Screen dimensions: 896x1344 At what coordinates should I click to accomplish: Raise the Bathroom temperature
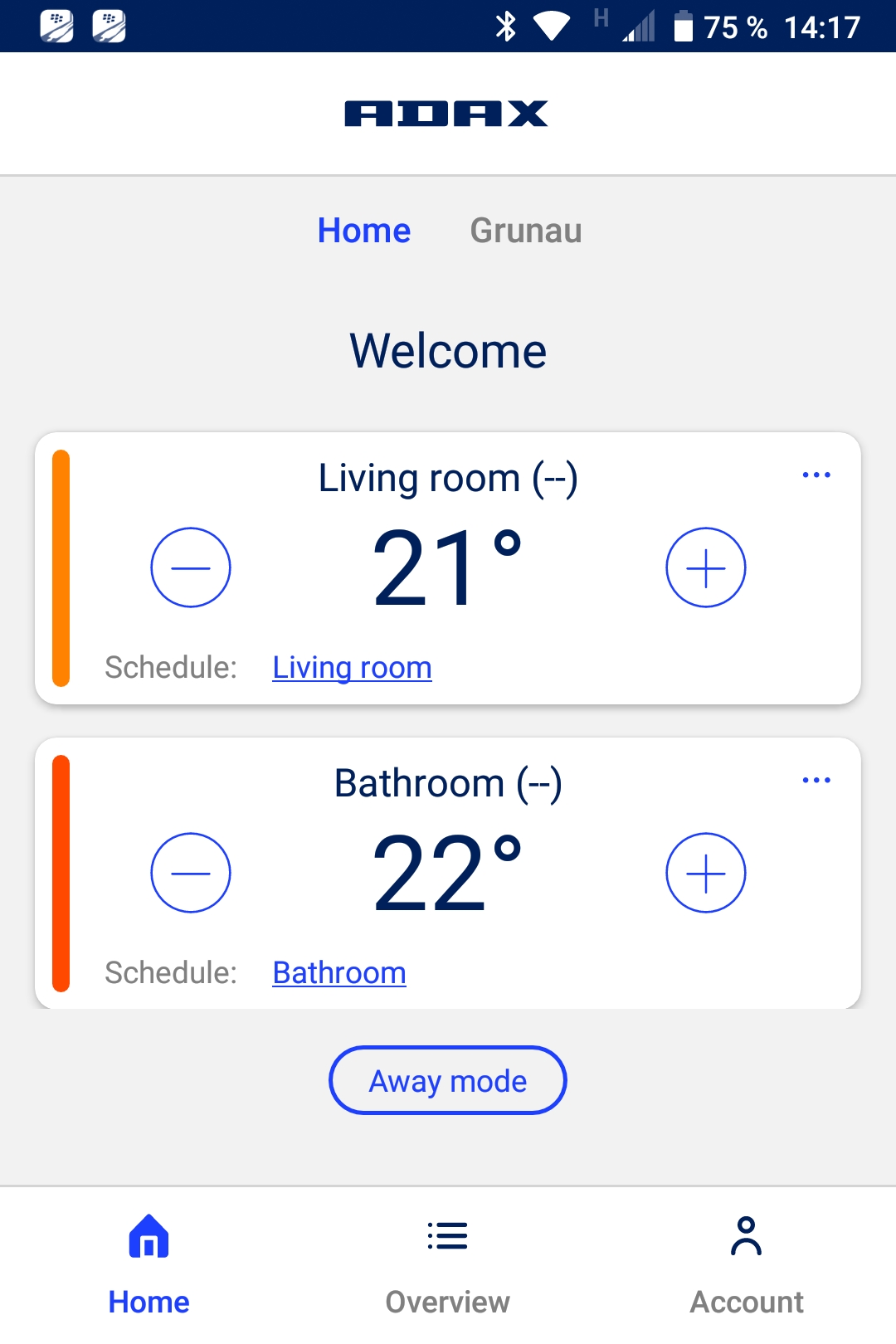706,874
